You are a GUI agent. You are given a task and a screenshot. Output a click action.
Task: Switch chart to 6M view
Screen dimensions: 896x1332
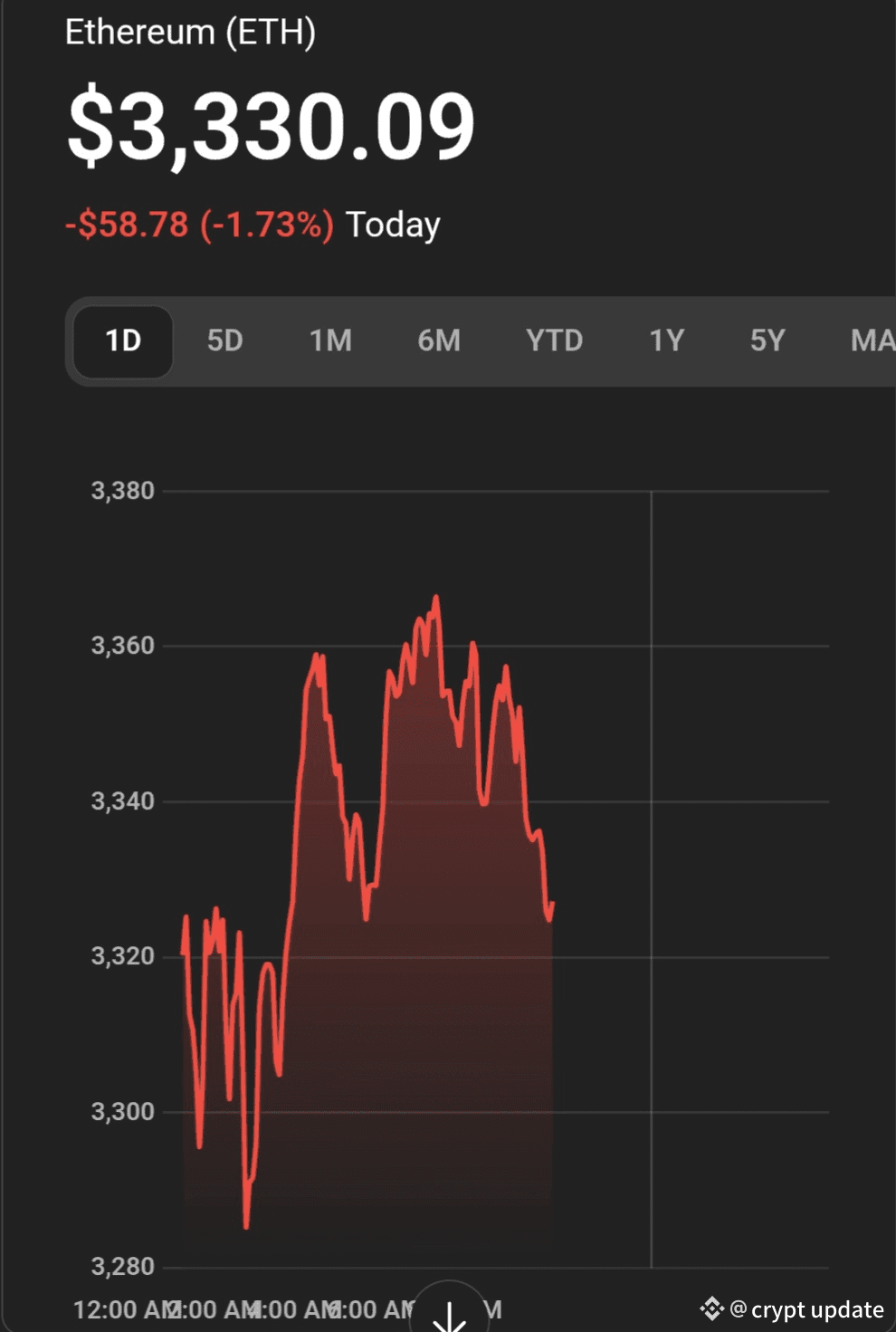pyautogui.click(x=439, y=341)
